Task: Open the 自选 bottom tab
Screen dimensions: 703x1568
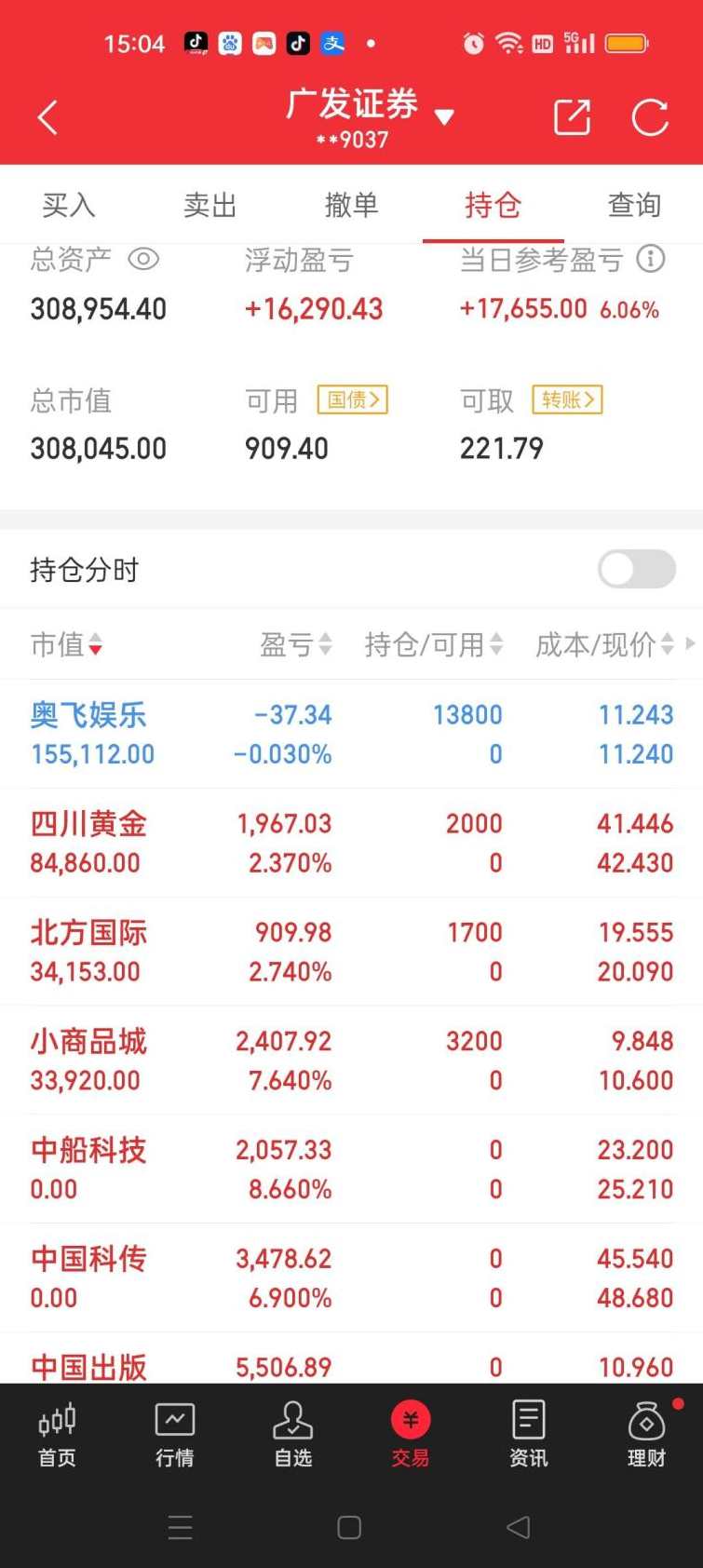Action: [x=292, y=1434]
